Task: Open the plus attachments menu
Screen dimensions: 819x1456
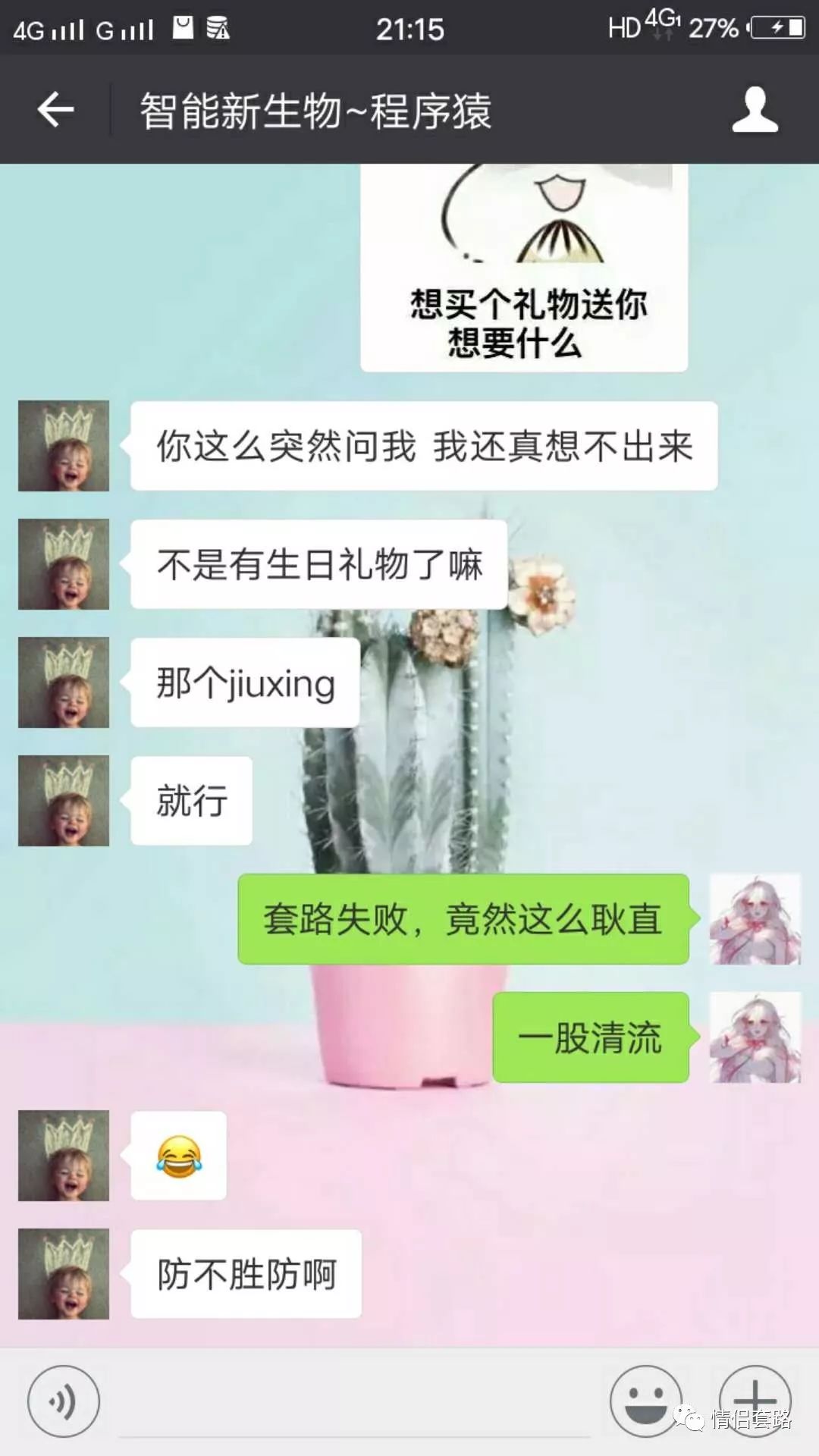Action: click(755, 1400)
